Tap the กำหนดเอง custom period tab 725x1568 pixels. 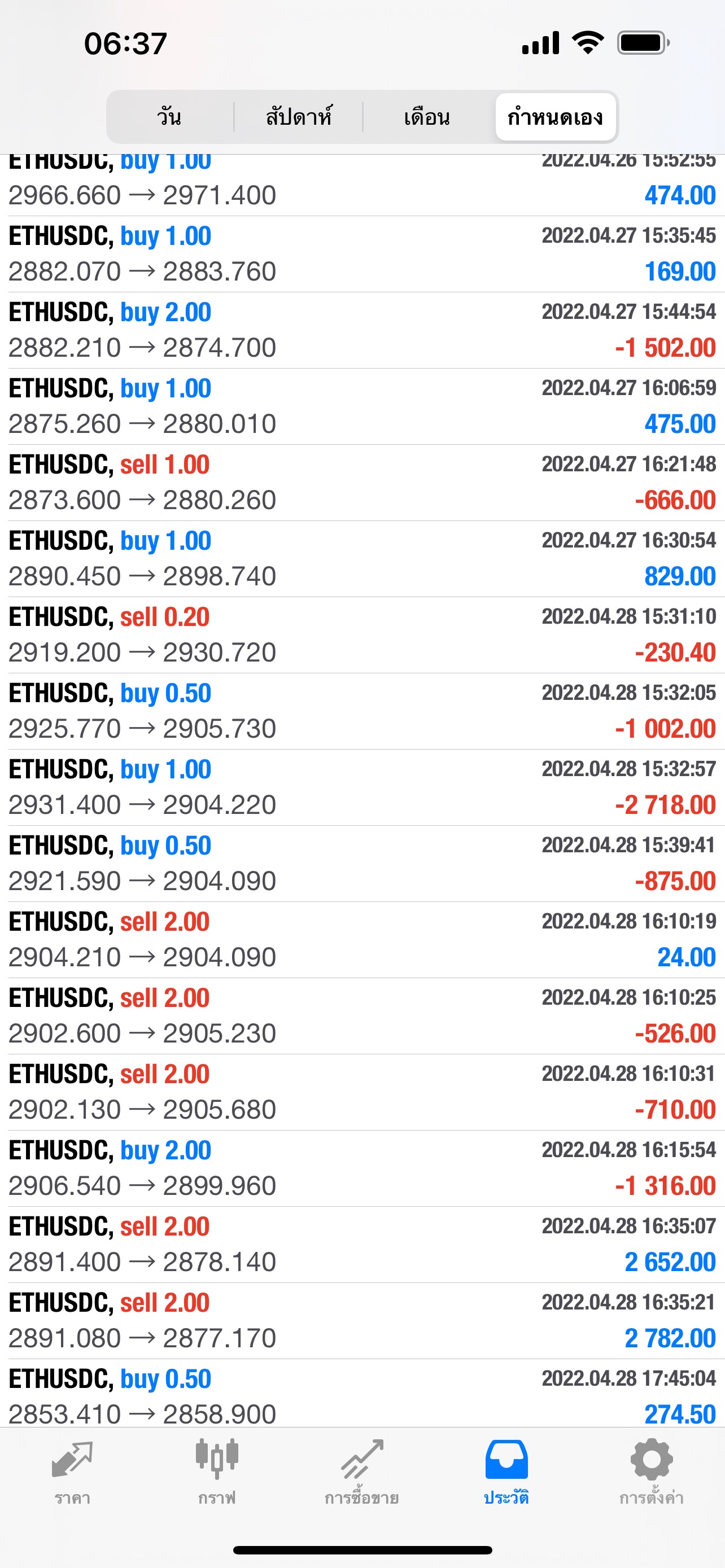click(555, 116)
